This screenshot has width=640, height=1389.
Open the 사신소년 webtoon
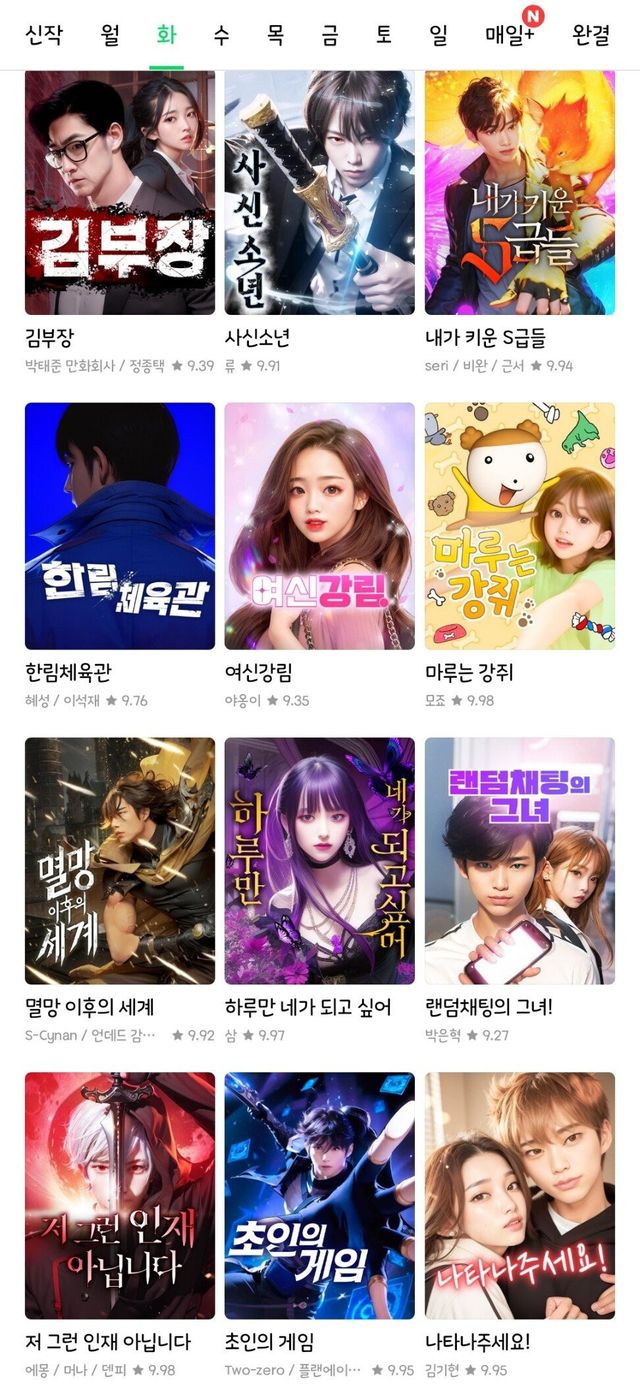pos(320,193)
